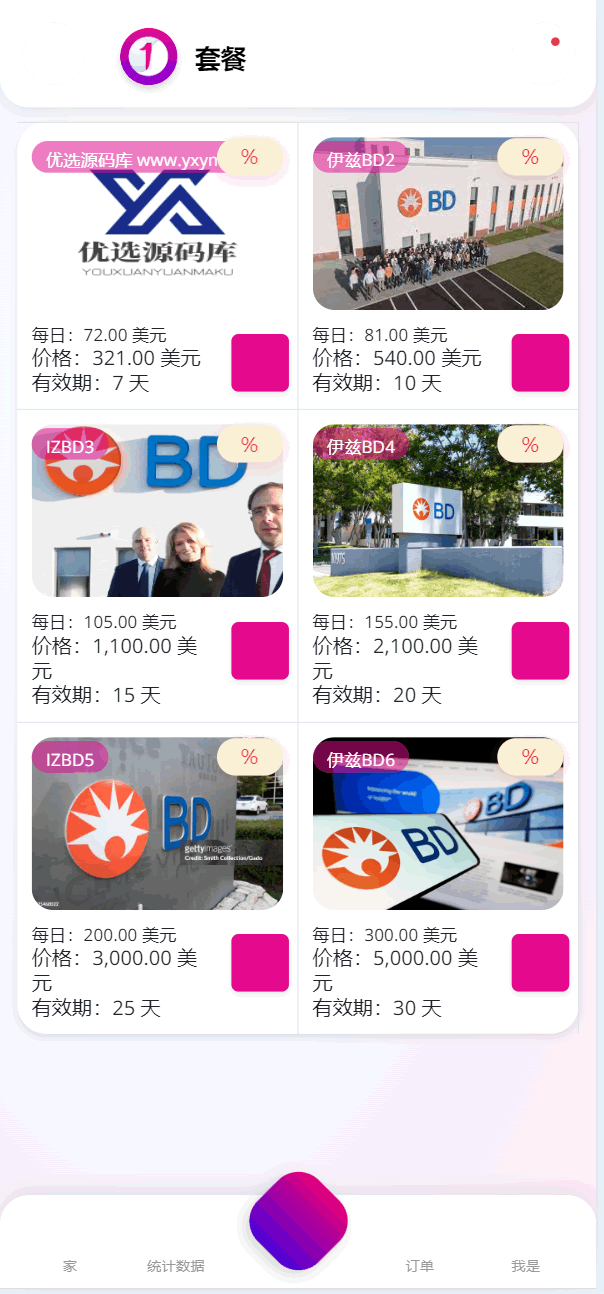Choose the pink button for 3,000.00 package
604x1294 pixels.
click(260, 963)
